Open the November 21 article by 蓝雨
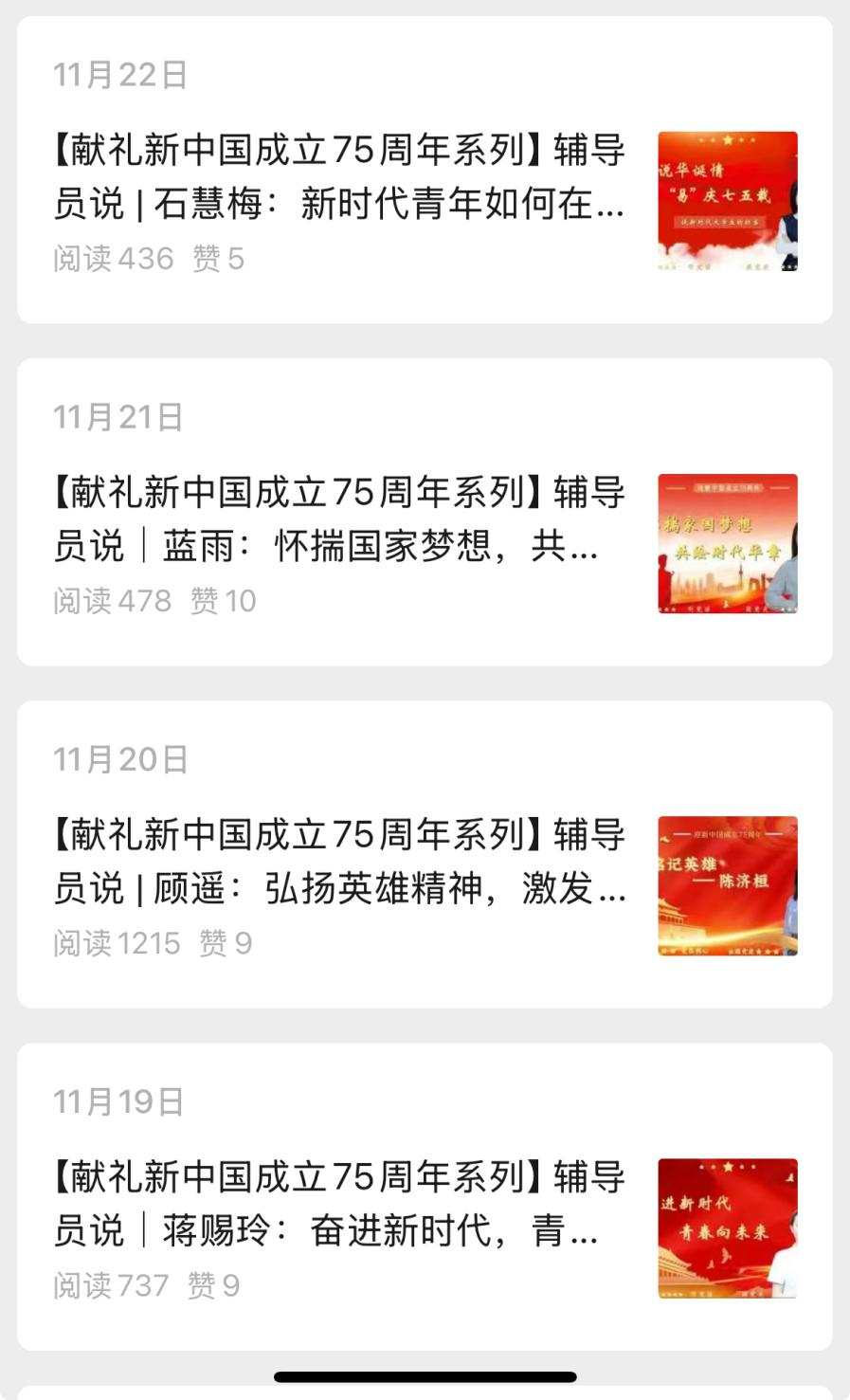 tap(339, 519)
